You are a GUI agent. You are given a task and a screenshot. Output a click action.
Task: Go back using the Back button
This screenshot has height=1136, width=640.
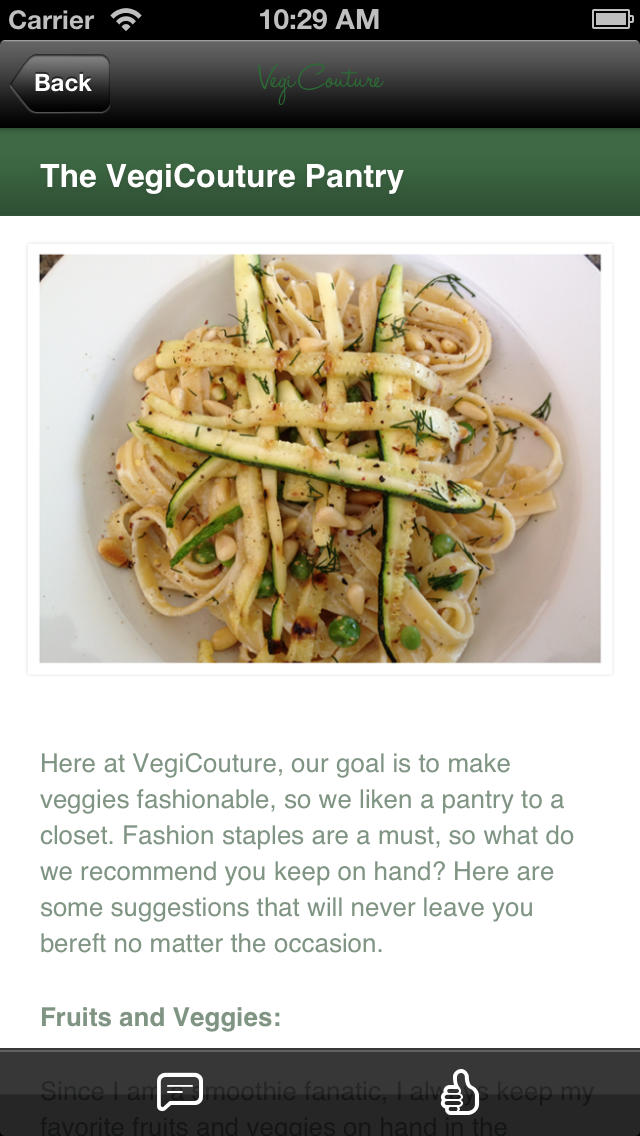click(60, 83)
